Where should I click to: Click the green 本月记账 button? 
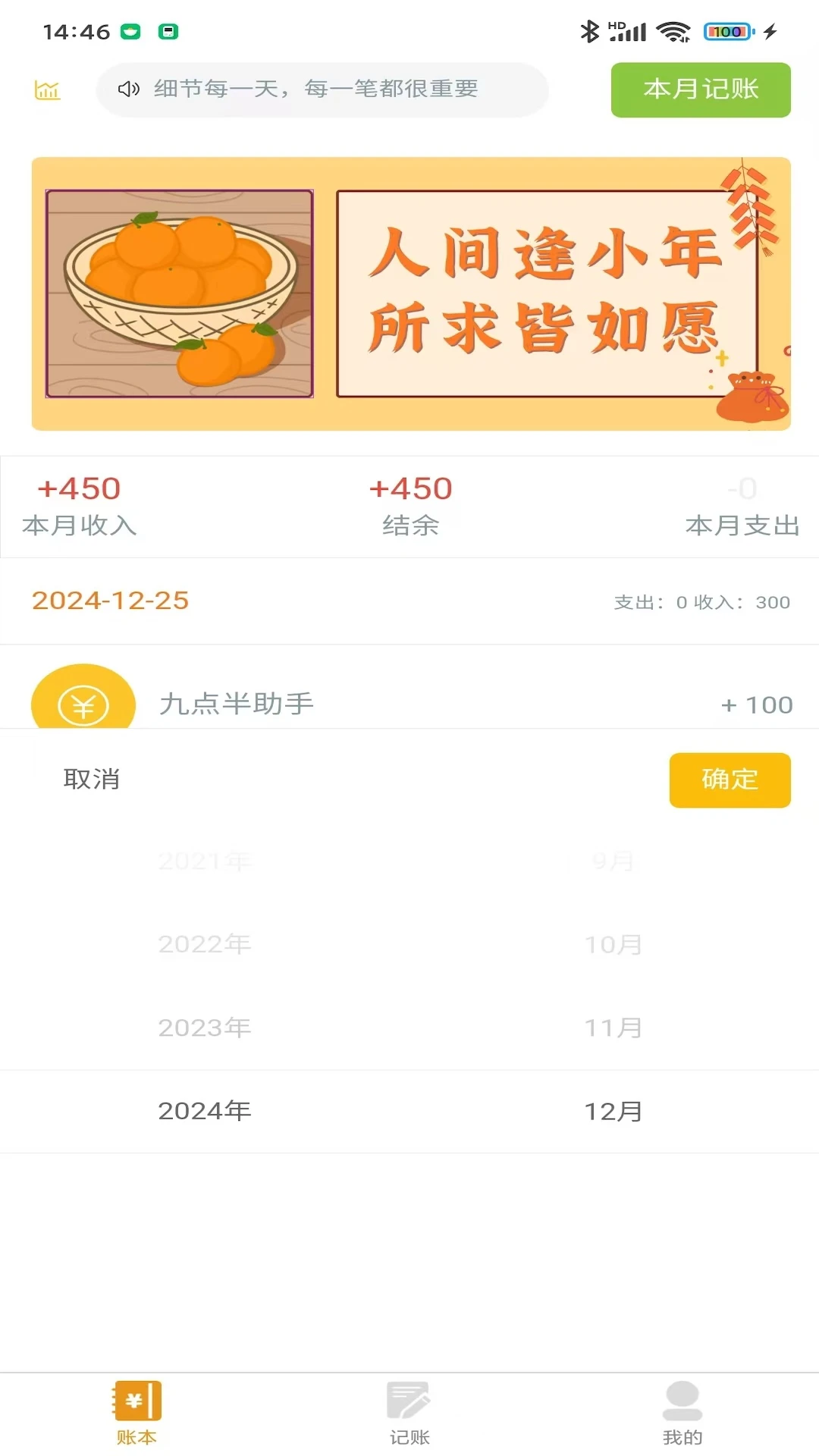(699, 89)
